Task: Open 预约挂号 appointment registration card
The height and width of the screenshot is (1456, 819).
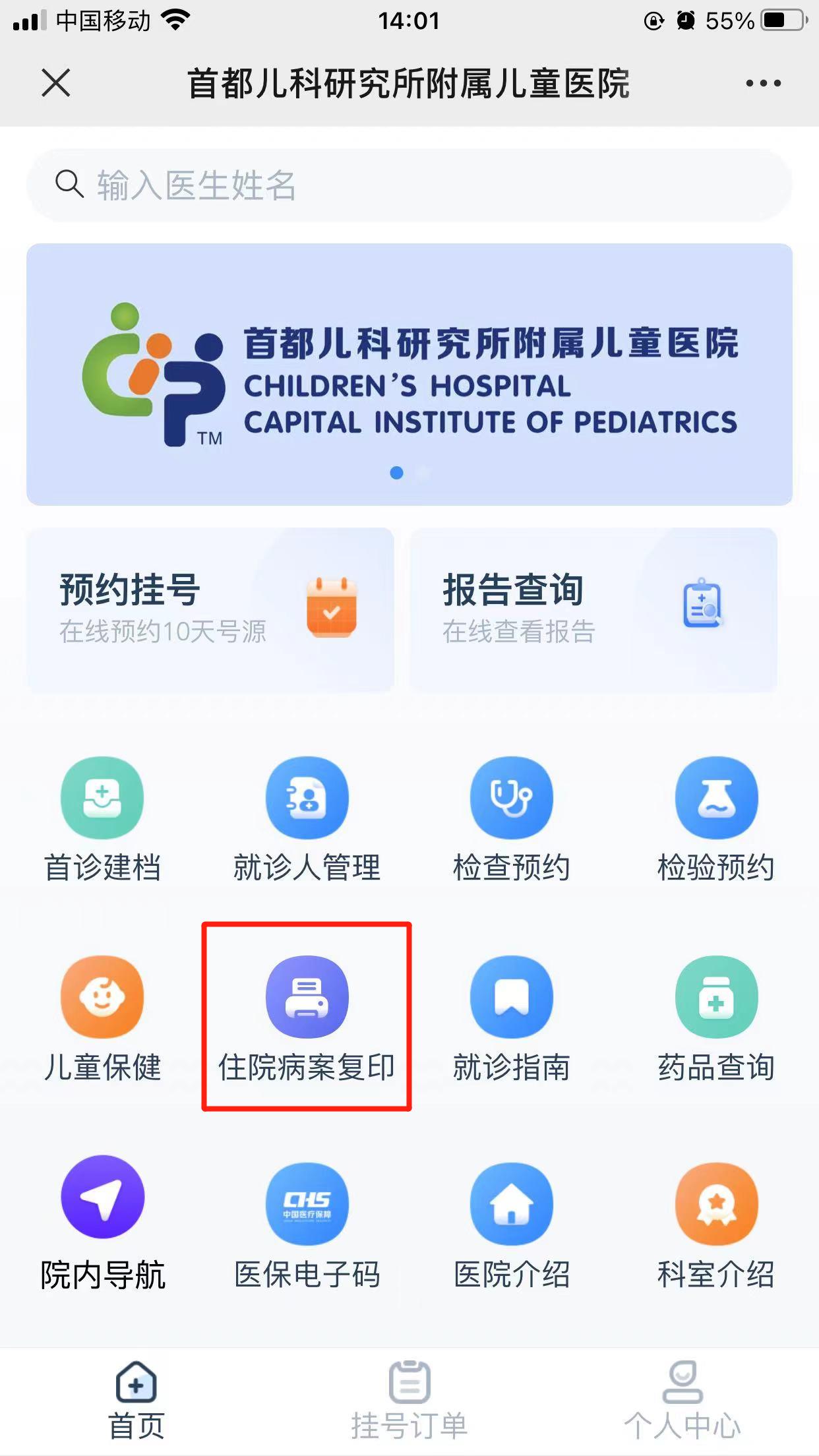Action: 210,609
